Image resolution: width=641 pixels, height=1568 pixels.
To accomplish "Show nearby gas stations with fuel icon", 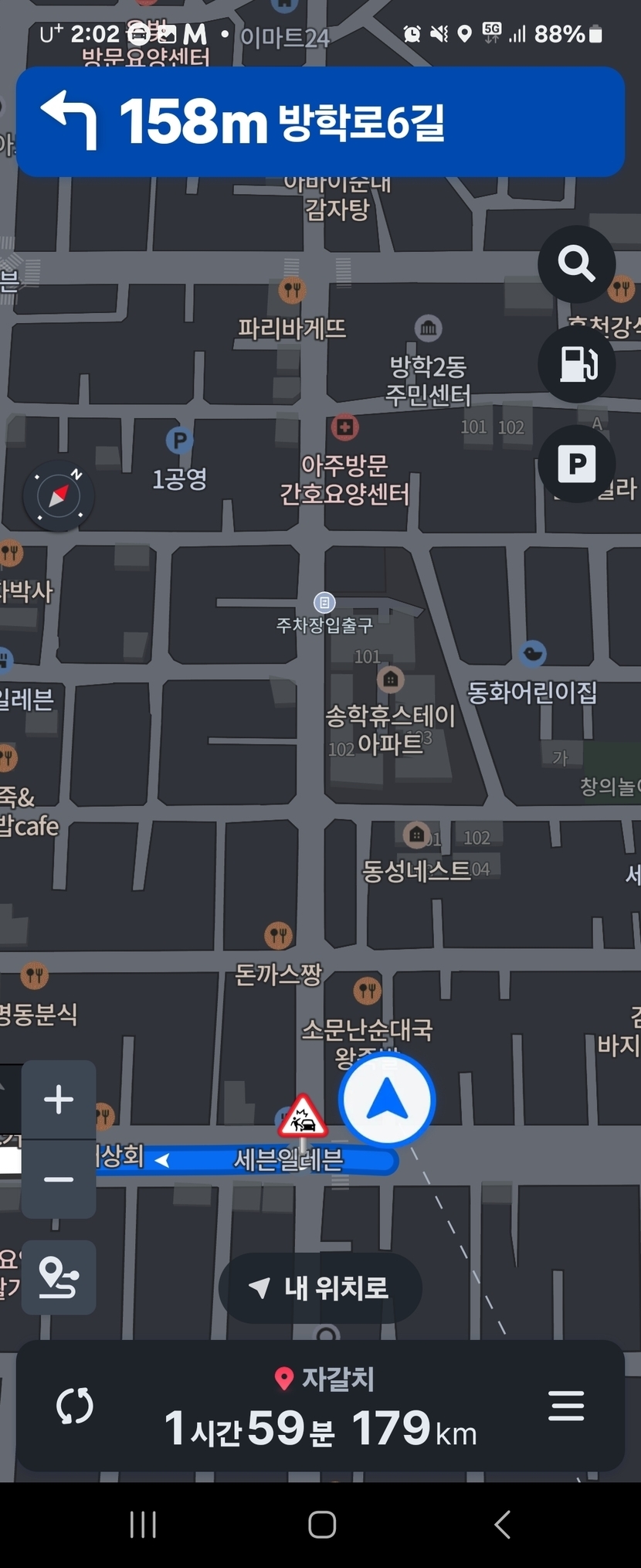I will pos(577,363).
